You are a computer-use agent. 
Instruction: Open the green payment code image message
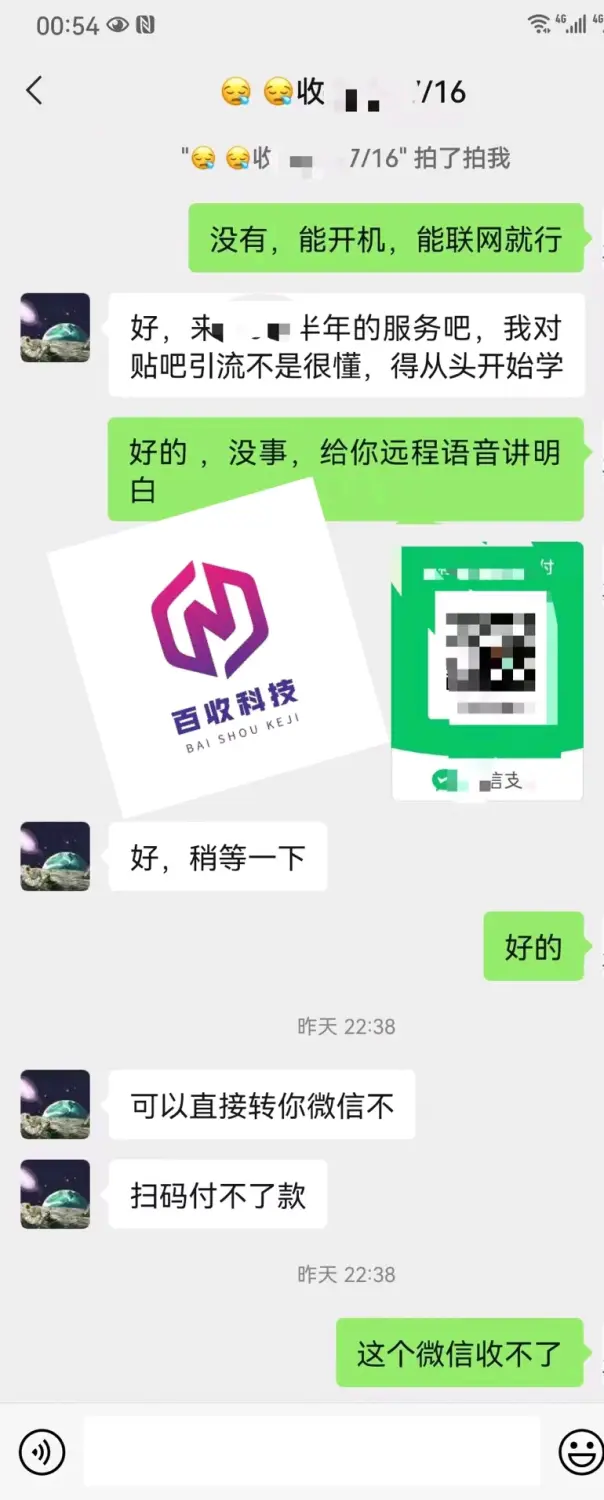point(486,670)
